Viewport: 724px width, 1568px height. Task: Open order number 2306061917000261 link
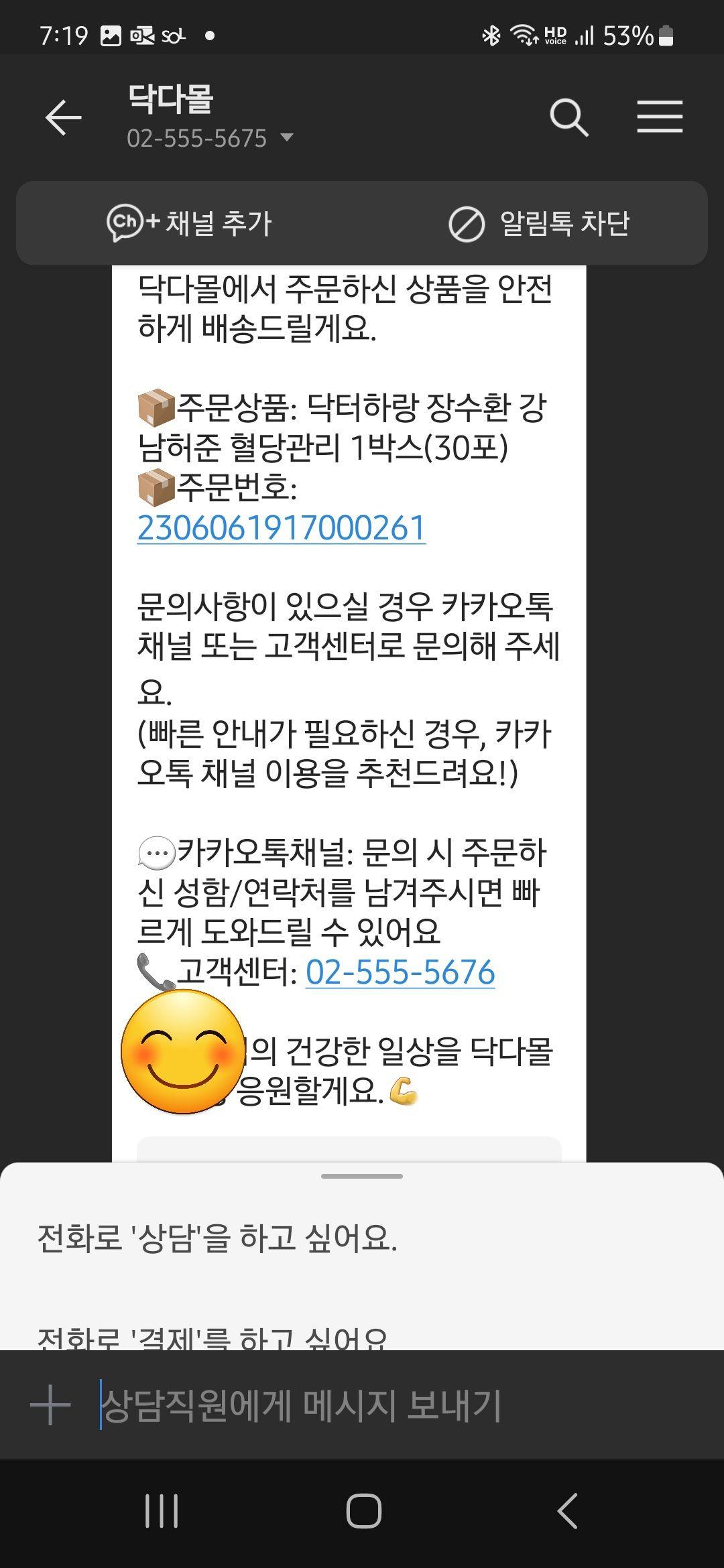point(282,528)
